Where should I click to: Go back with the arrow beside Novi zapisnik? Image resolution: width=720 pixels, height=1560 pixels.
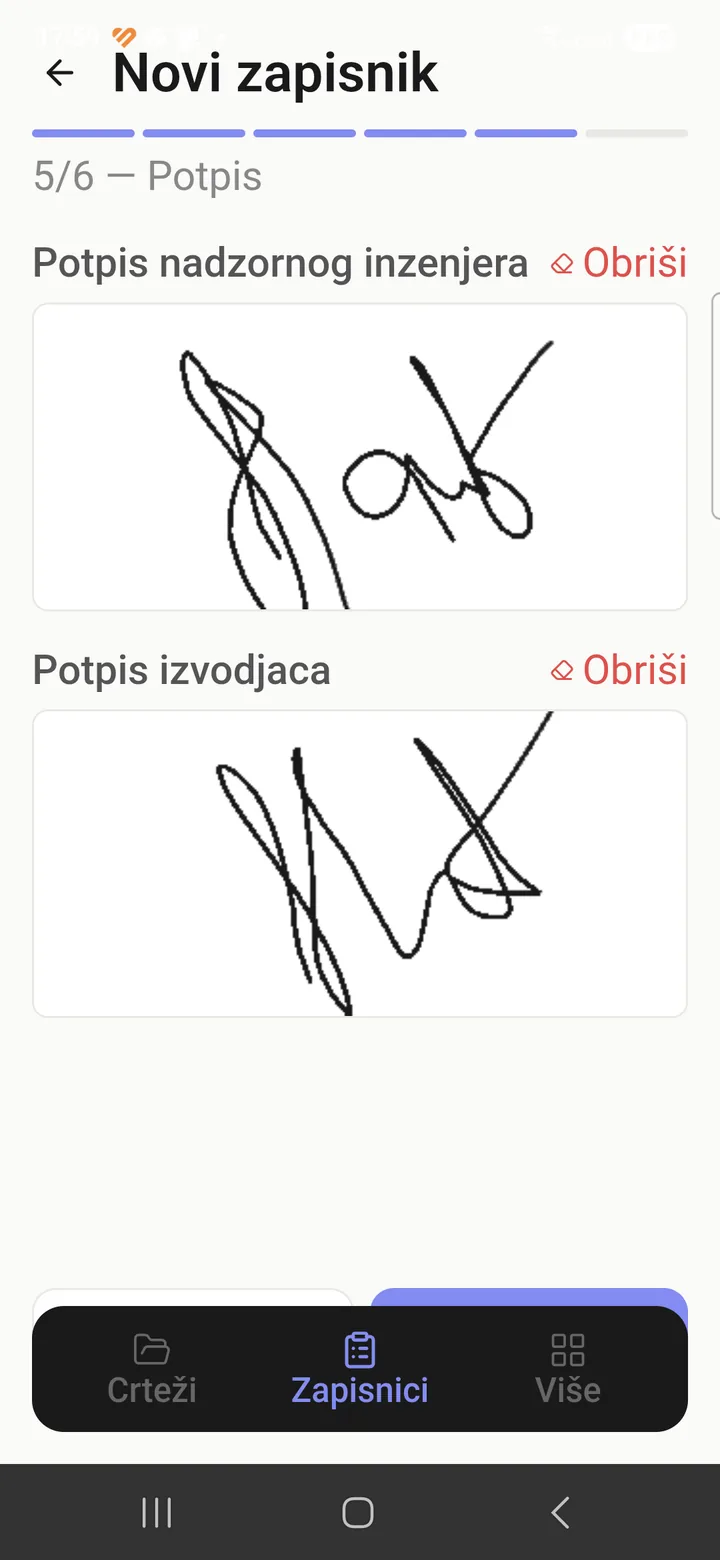click(x=60, y=73)
